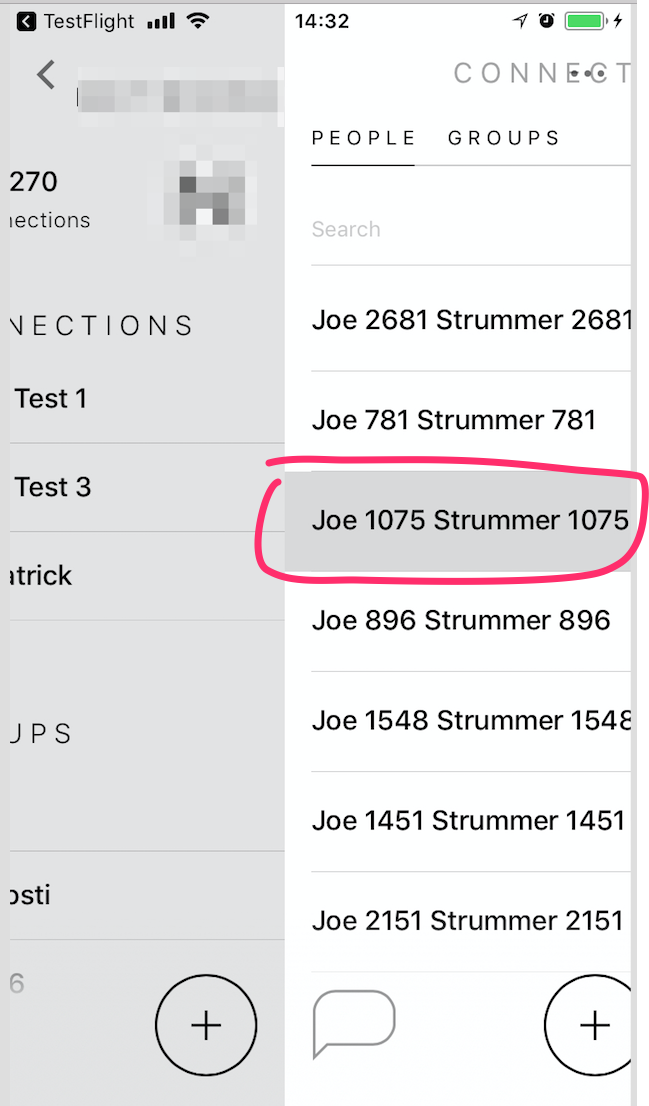Open Joe 2681 Strummer 2681
The image size is (649, 1106).
tap(470, 320)
